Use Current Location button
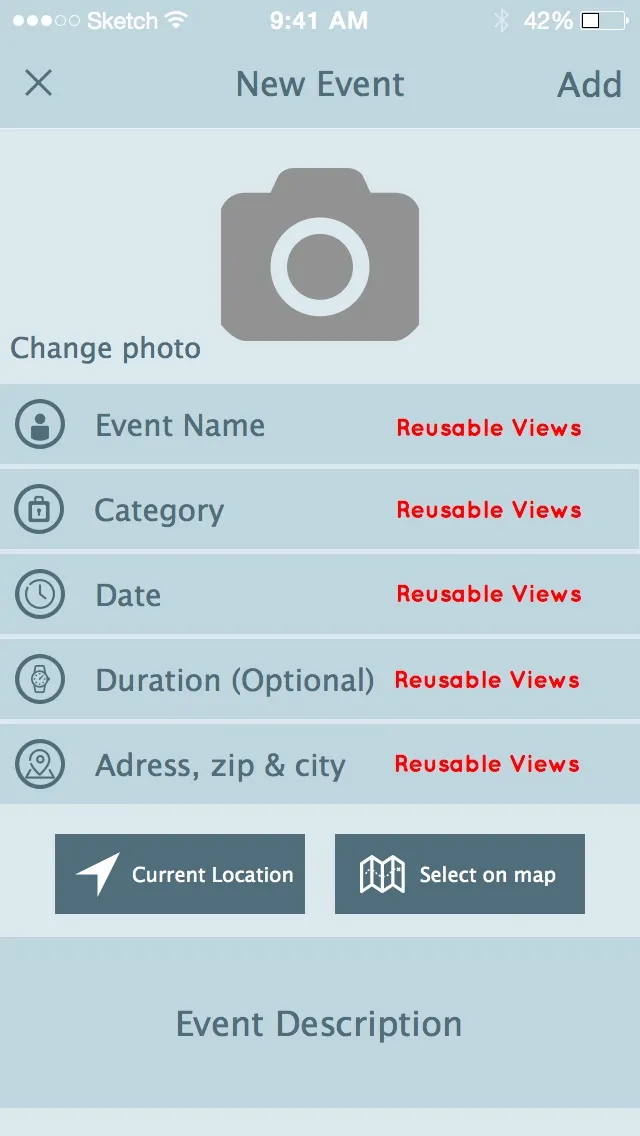Image resolution: width=640 pixels, height=1136 pixels. click(x=180, y=874)
